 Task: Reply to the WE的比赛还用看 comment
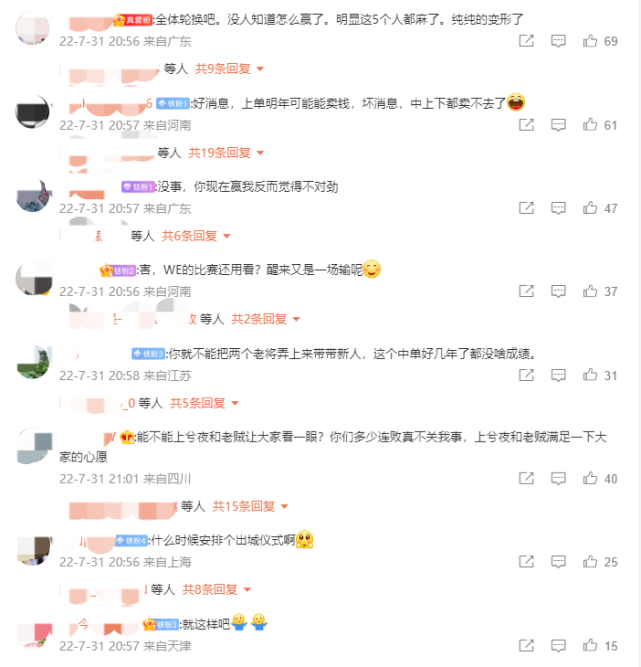[558, 291]
